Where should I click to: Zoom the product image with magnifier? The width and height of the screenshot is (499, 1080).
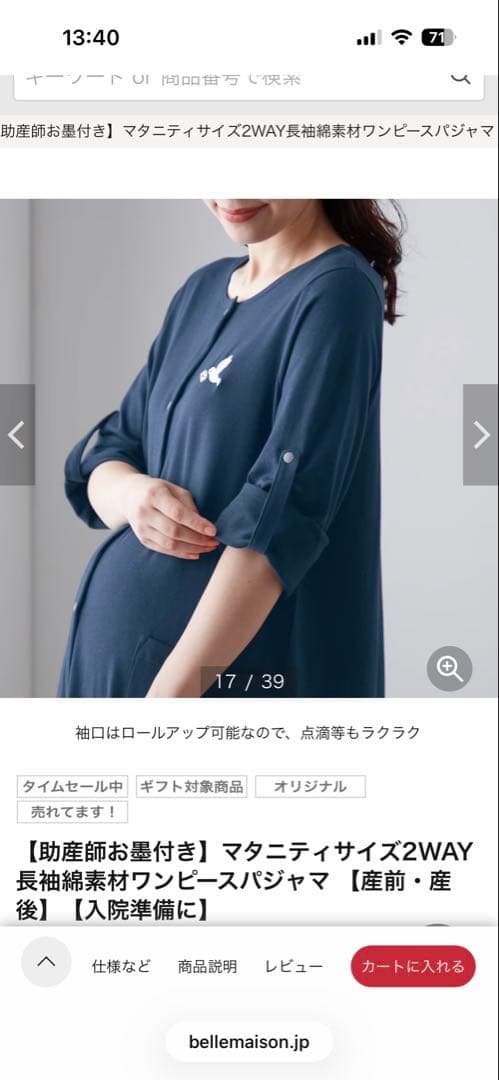tap(449, 669)
